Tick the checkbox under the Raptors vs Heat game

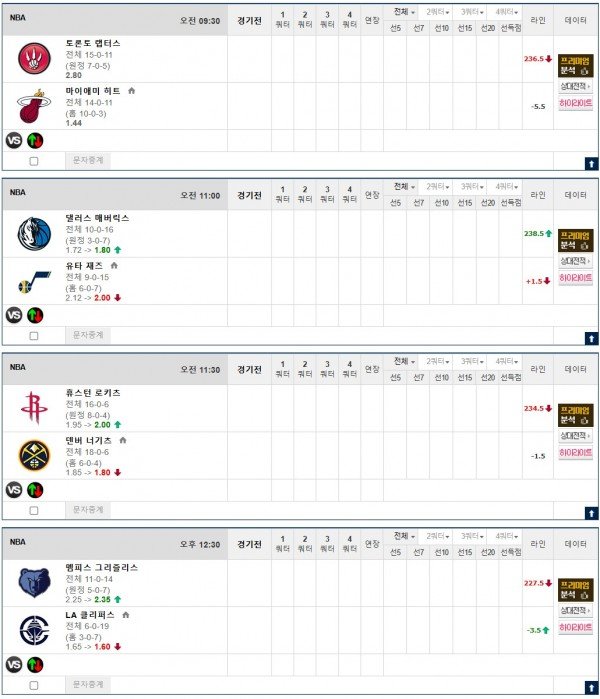tap(34, 160)
